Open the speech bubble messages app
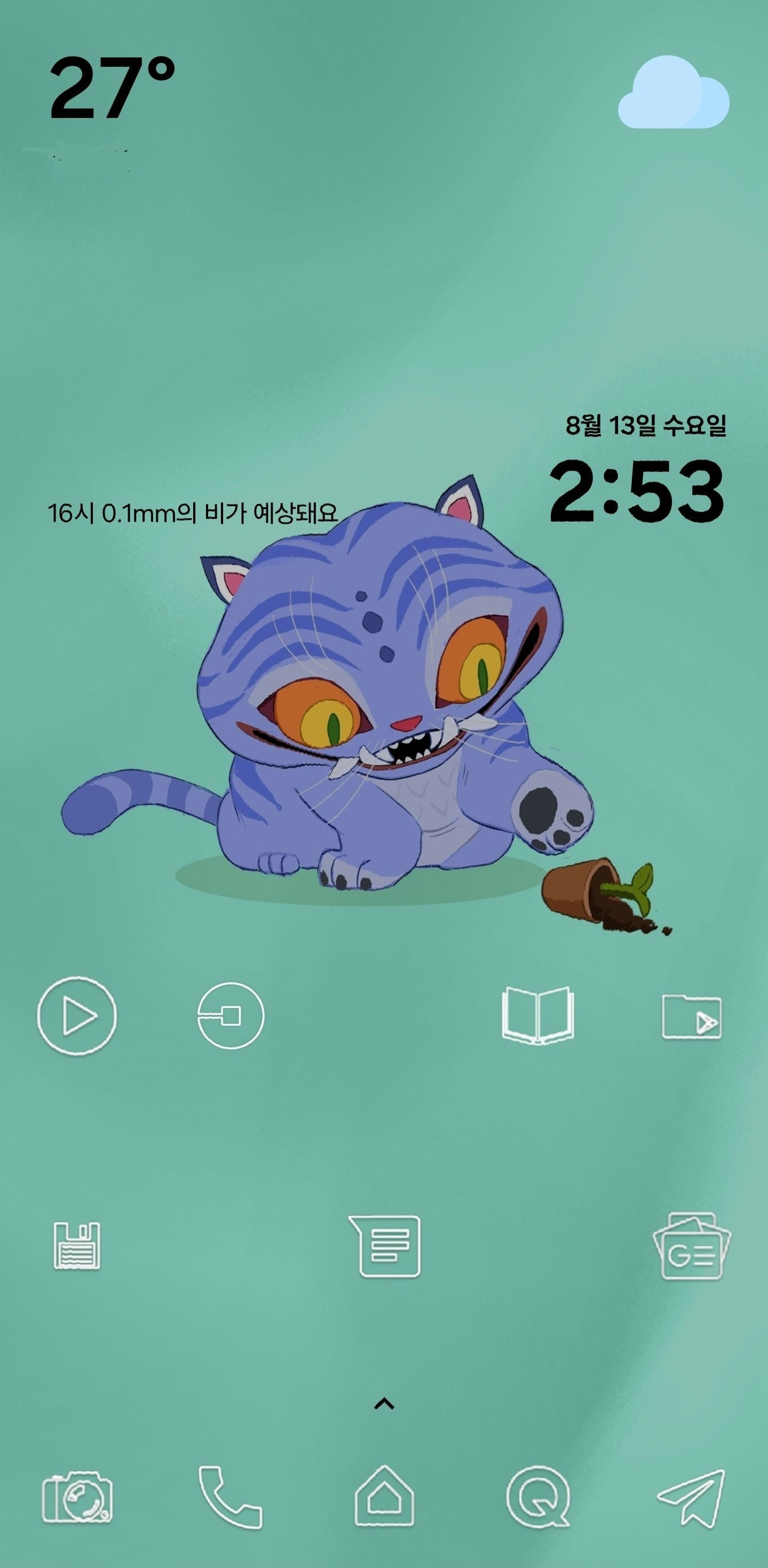This screenshot has width=768, height=1568. (385, 1246)
